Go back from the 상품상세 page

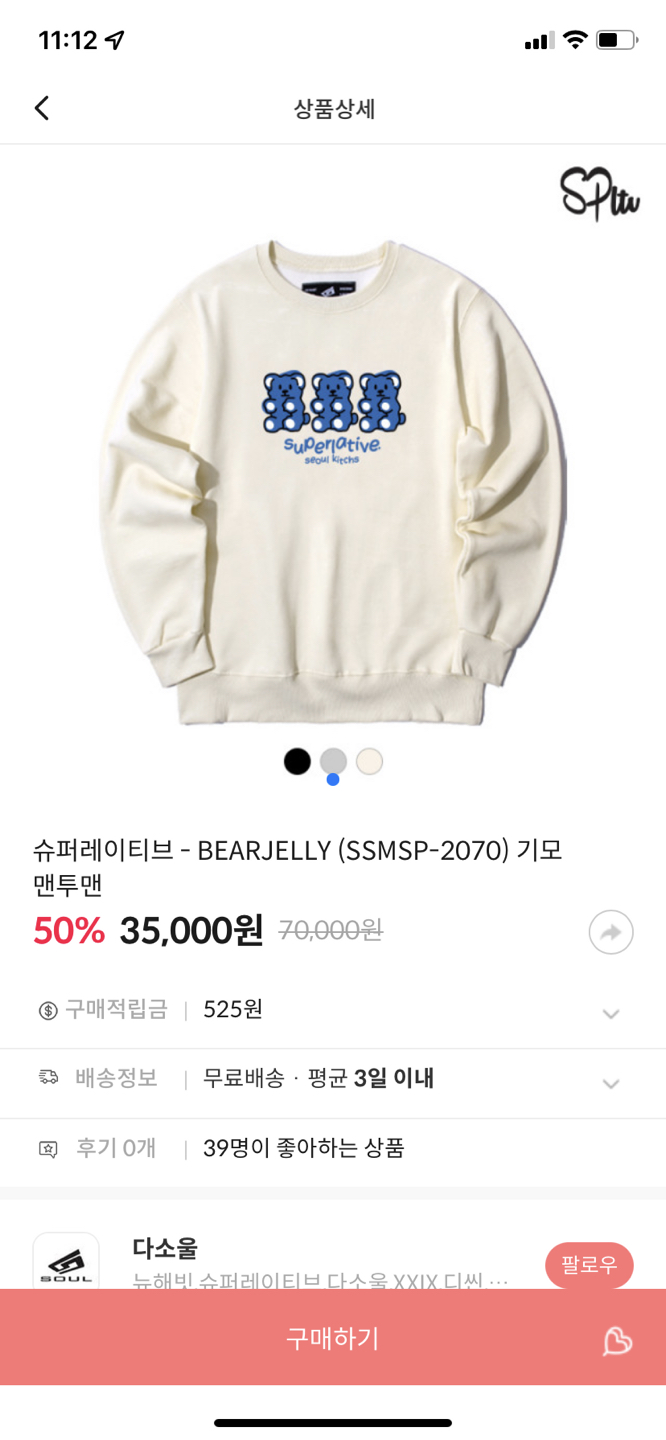point(41,108)
